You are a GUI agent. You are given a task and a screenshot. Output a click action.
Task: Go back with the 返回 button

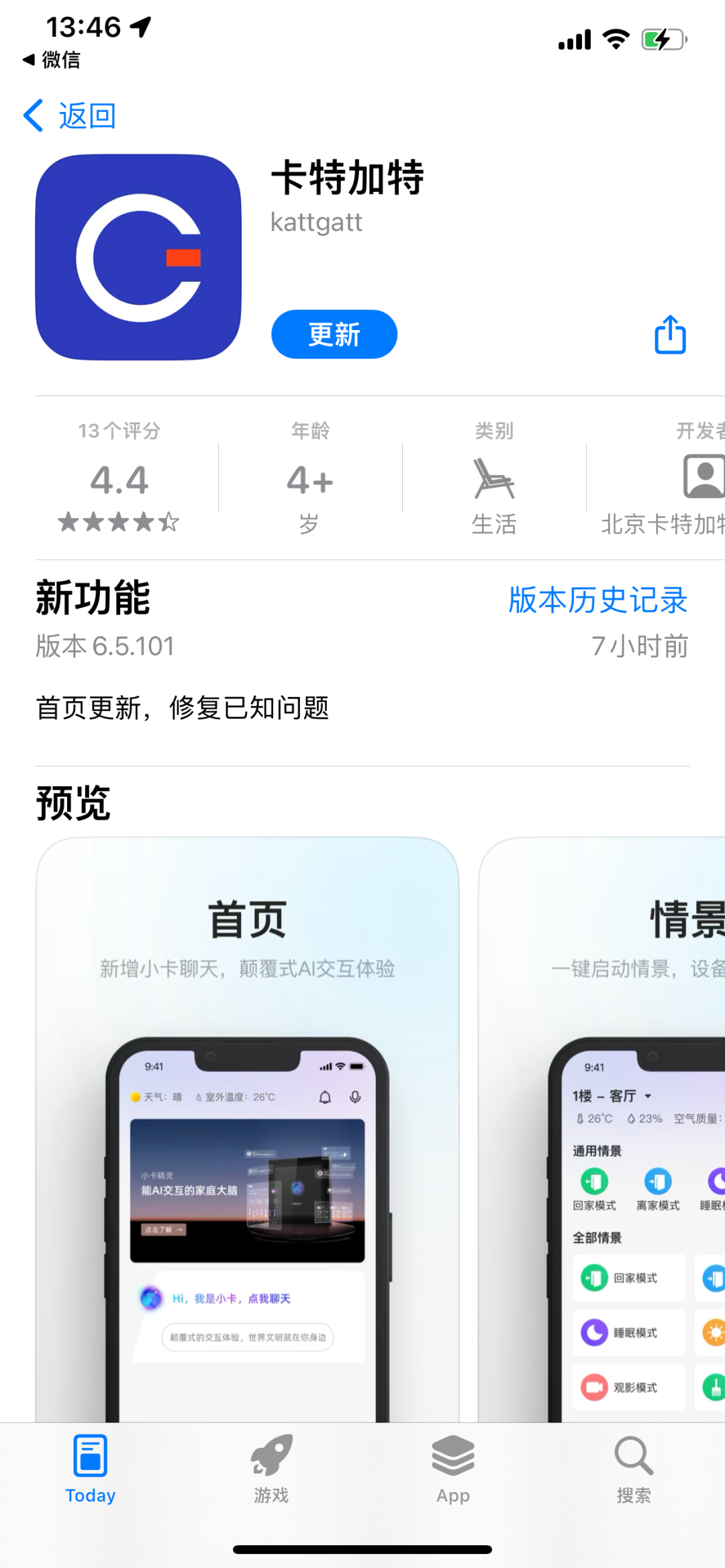click(70, 116)
